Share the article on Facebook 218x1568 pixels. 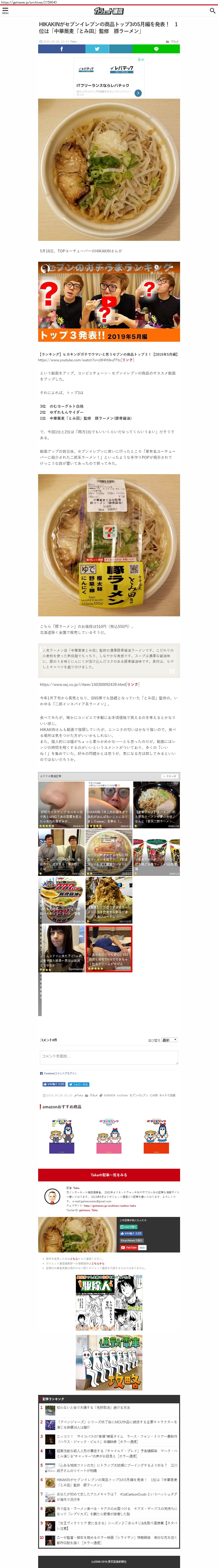tap(61, 49)
